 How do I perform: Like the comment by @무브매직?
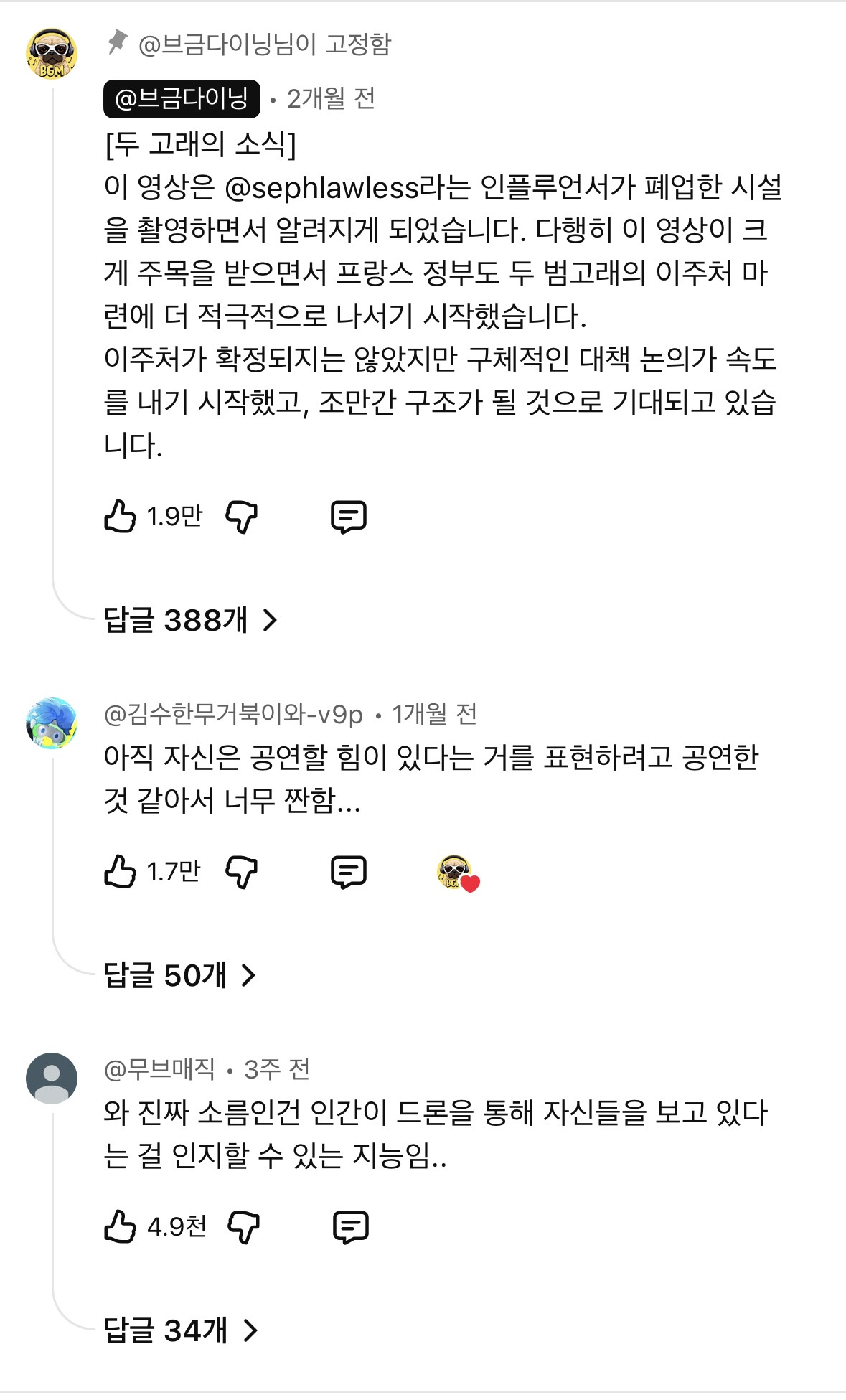point(120,1226)
